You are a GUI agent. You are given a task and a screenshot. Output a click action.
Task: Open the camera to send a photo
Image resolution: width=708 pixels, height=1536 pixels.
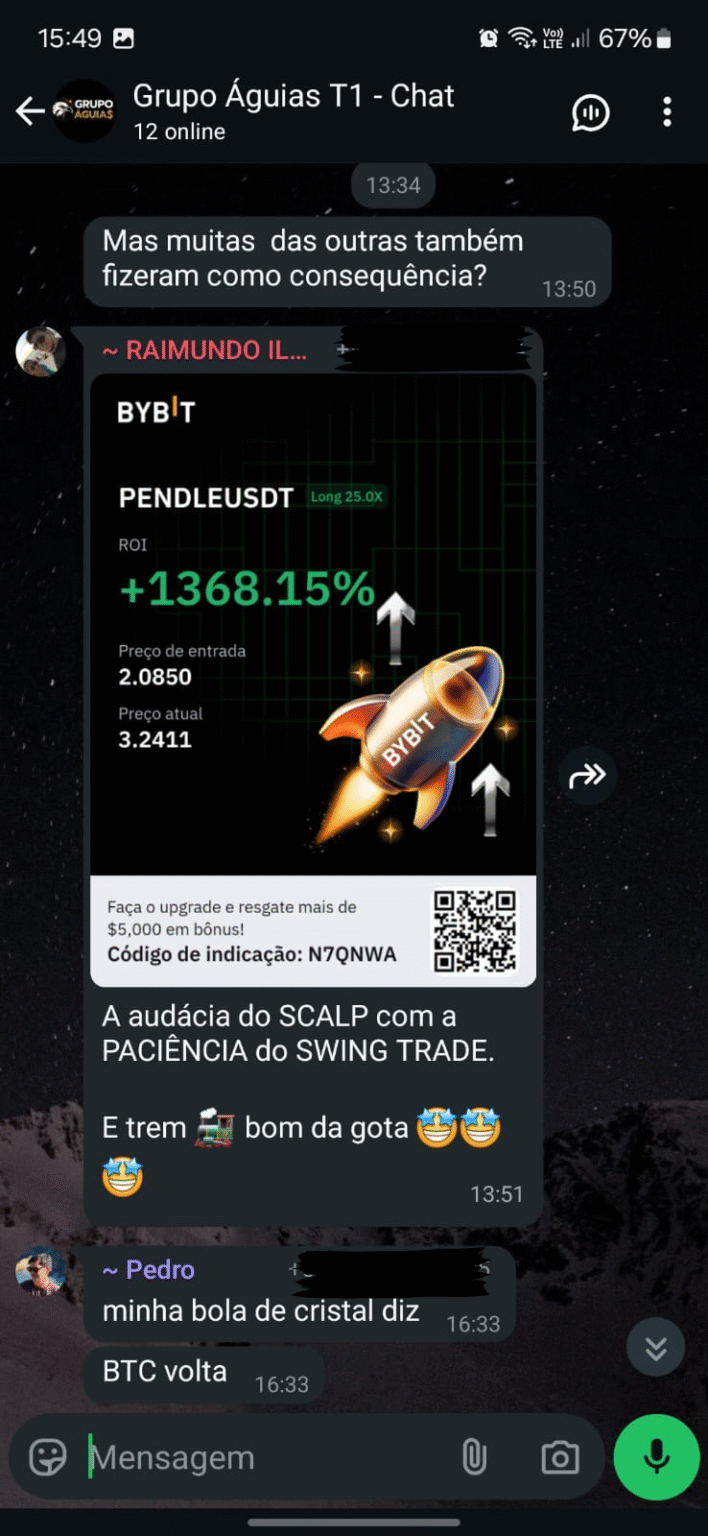(559, 1458)
